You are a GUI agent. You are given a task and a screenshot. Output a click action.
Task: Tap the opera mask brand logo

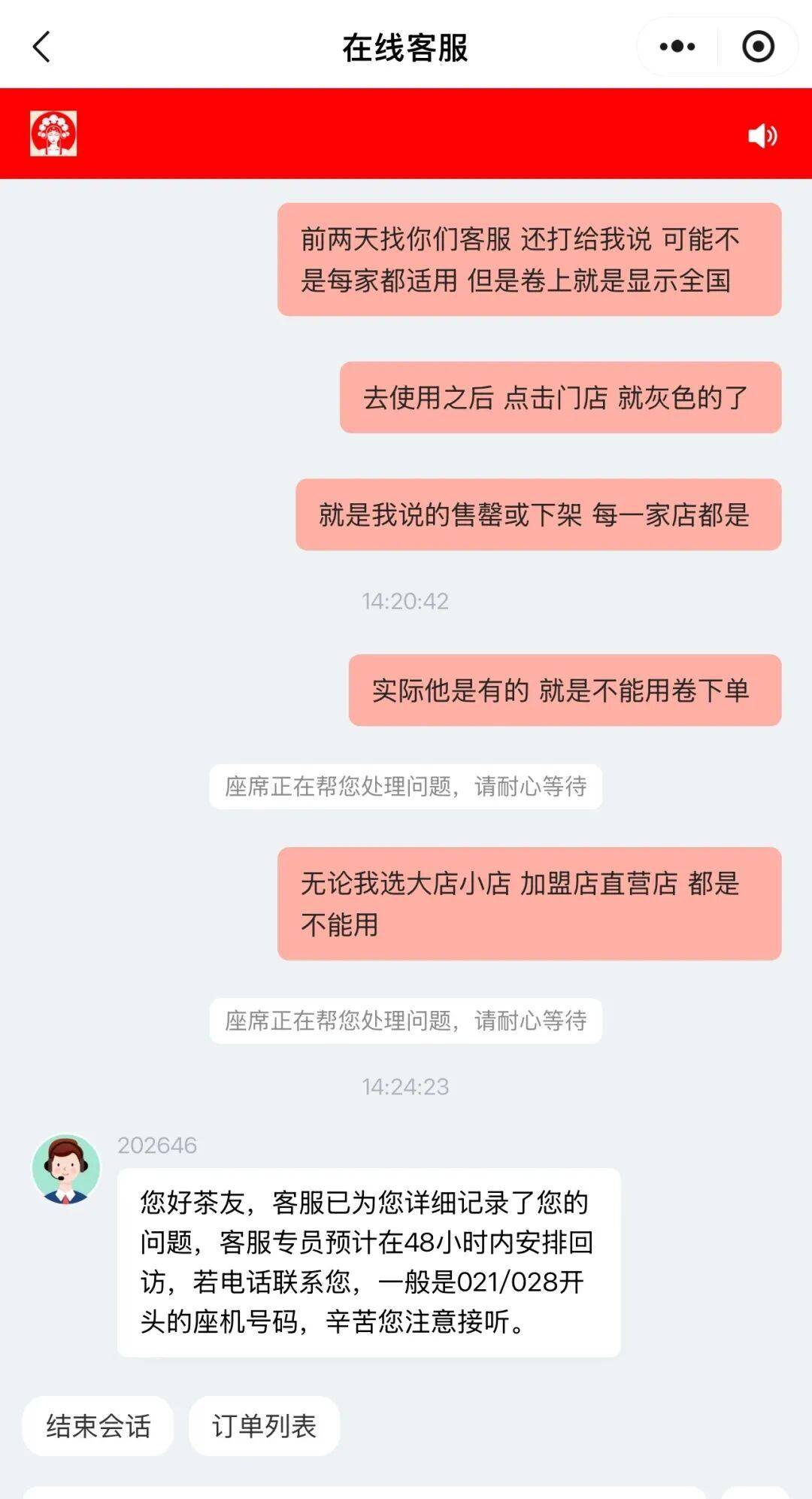click(x=53, y=134)
